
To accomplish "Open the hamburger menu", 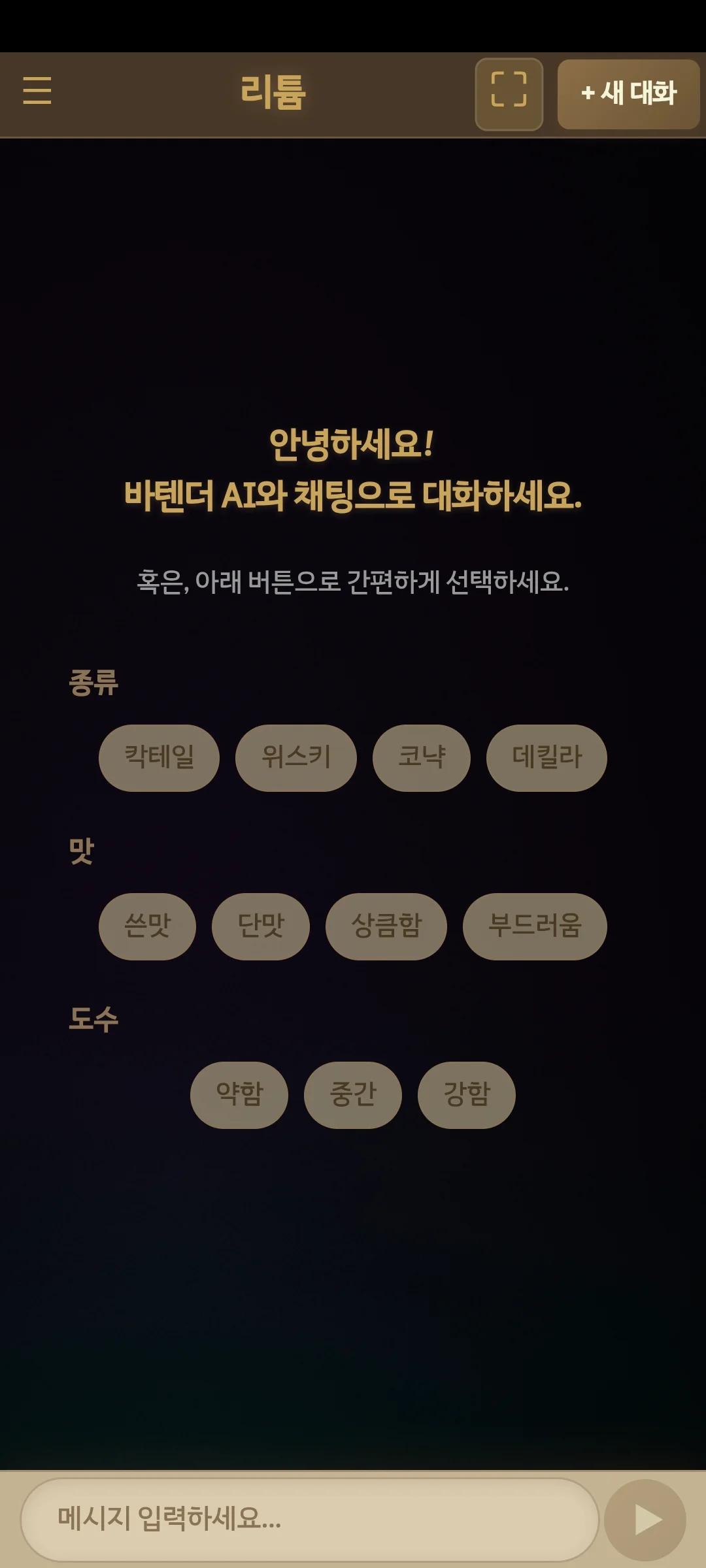I will [x=37, y=91].
